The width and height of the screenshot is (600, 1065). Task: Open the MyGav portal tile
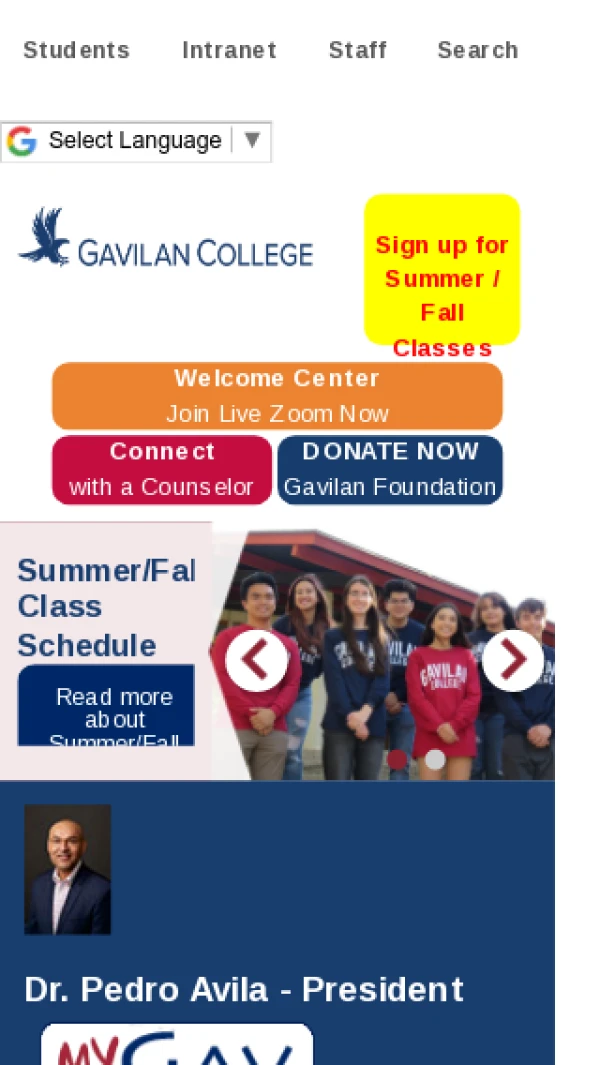click(x=177, y=1044)
